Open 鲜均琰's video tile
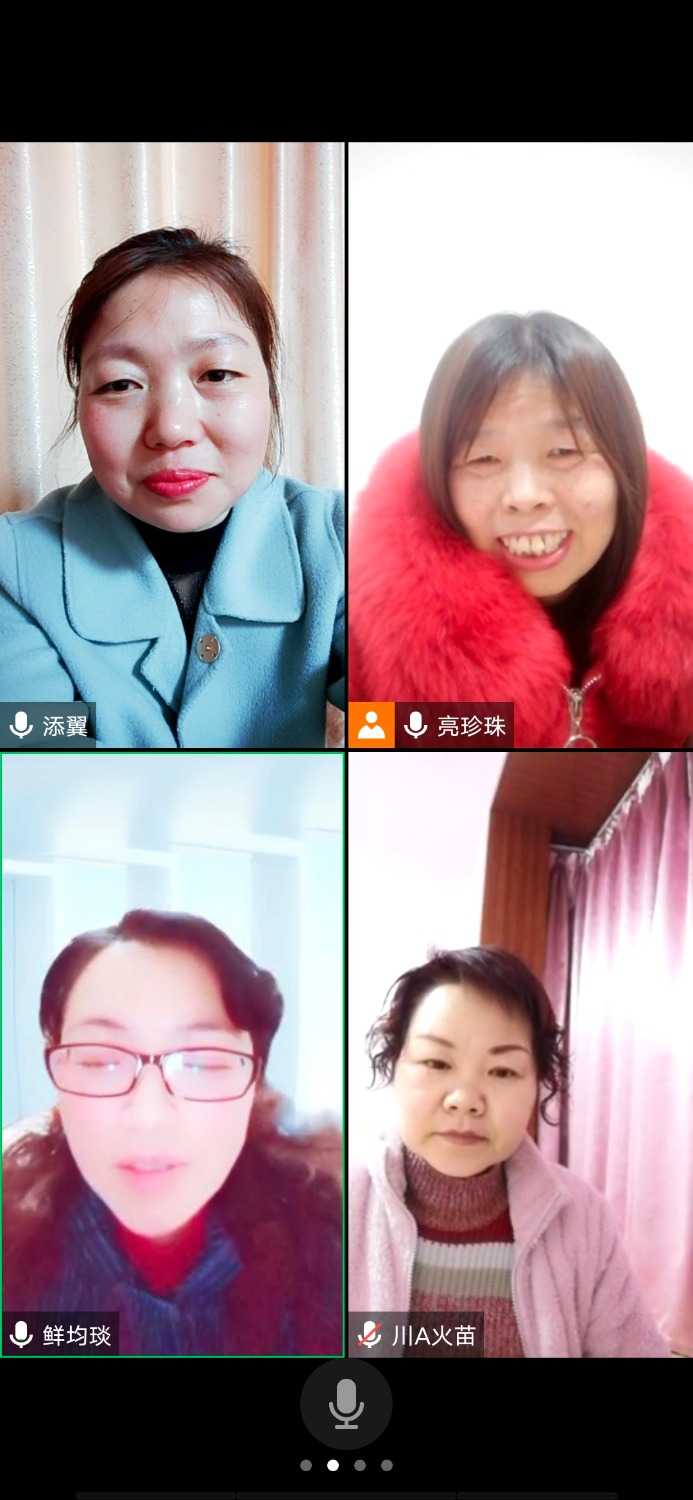 pyautogui.click(x=172, y=1054)
